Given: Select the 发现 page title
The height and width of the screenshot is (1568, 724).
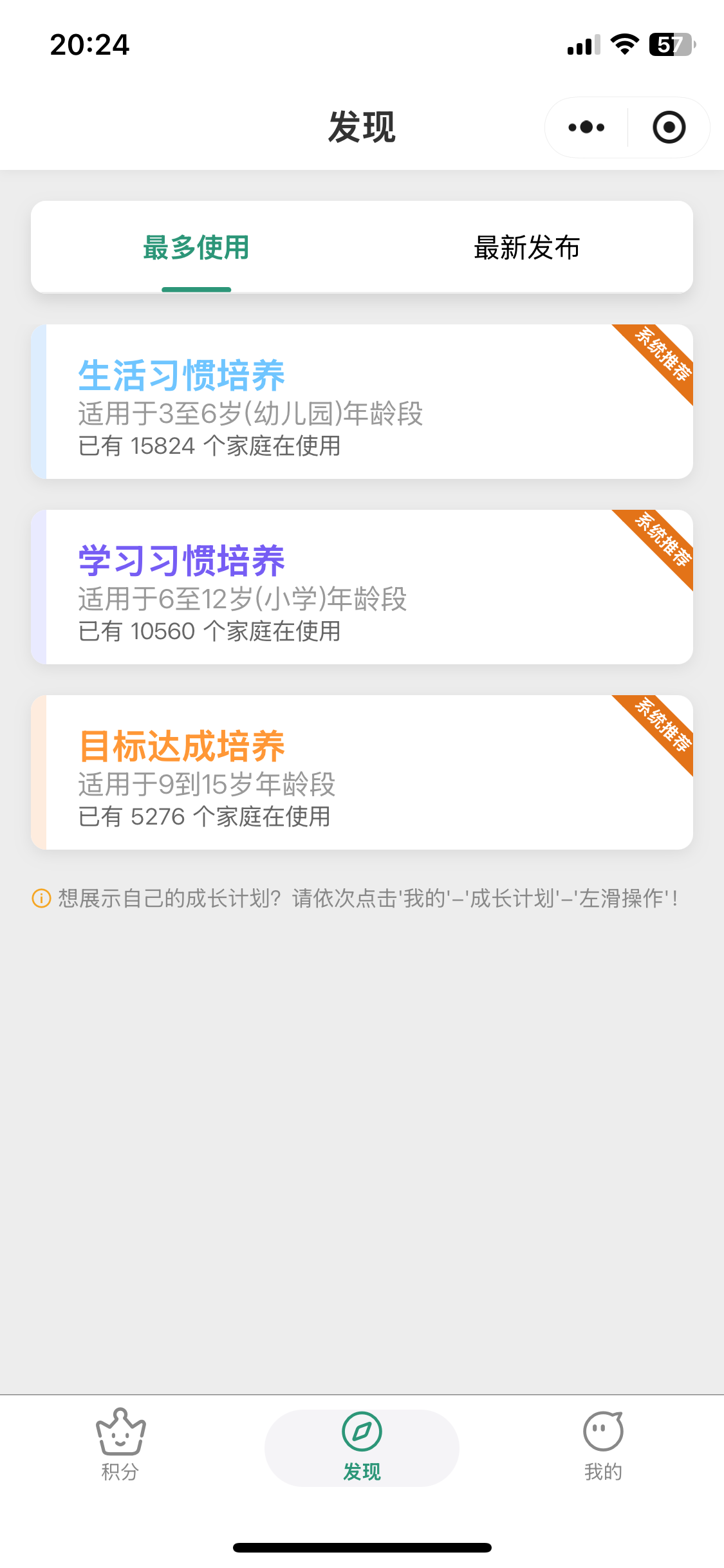Looking at the screenshot, I should pyautogui.click(x=362, y=127).
